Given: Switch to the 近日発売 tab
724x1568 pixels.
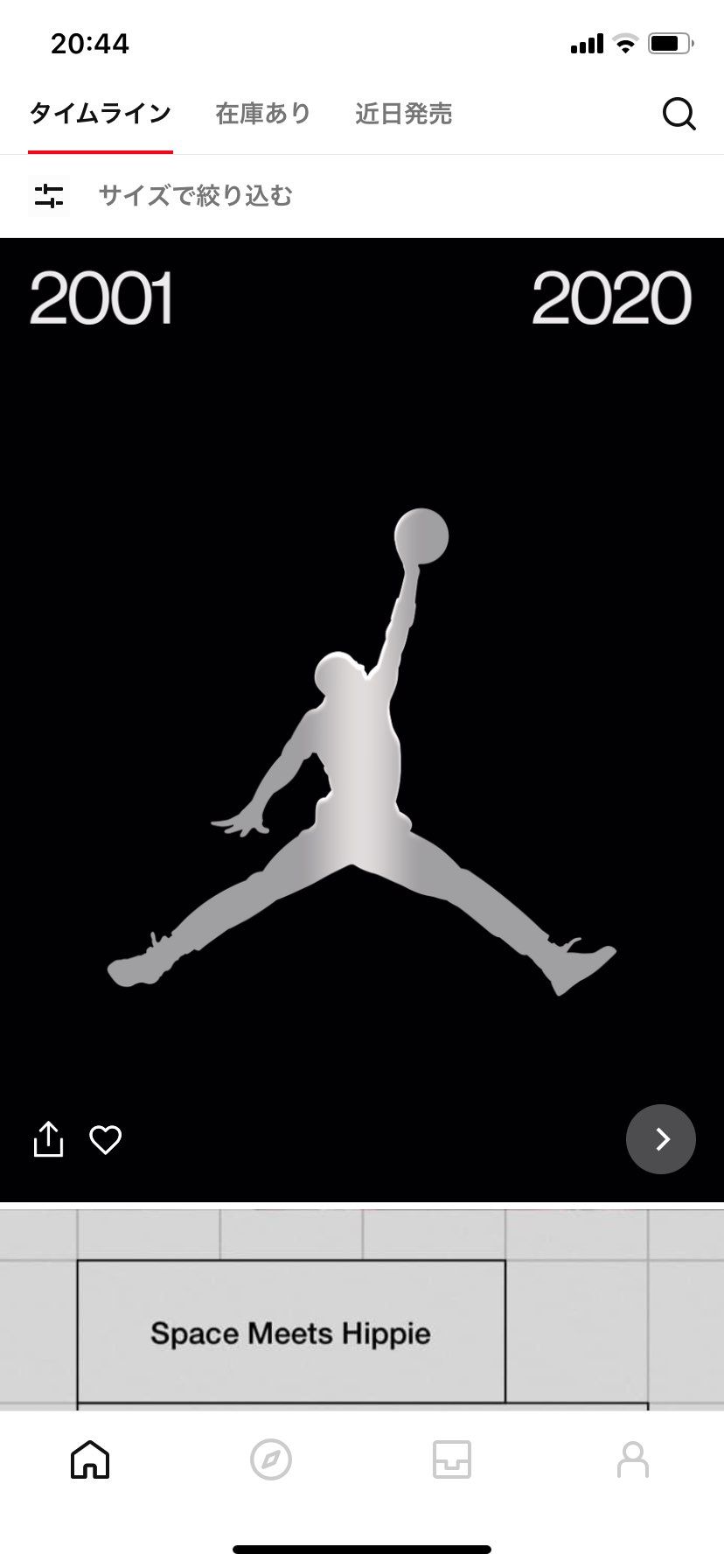Looking at the screenshot, I should [403, 114].
